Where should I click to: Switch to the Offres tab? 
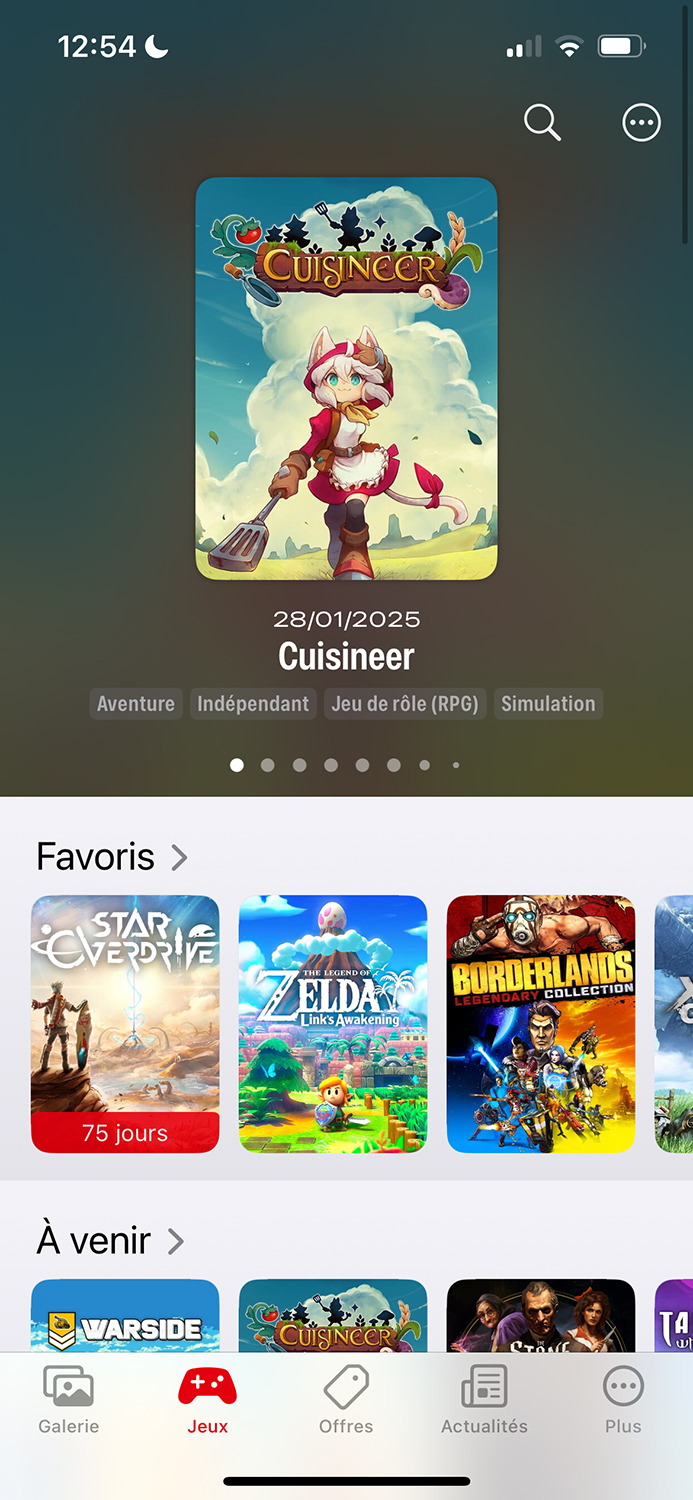tap(346, 1401)
